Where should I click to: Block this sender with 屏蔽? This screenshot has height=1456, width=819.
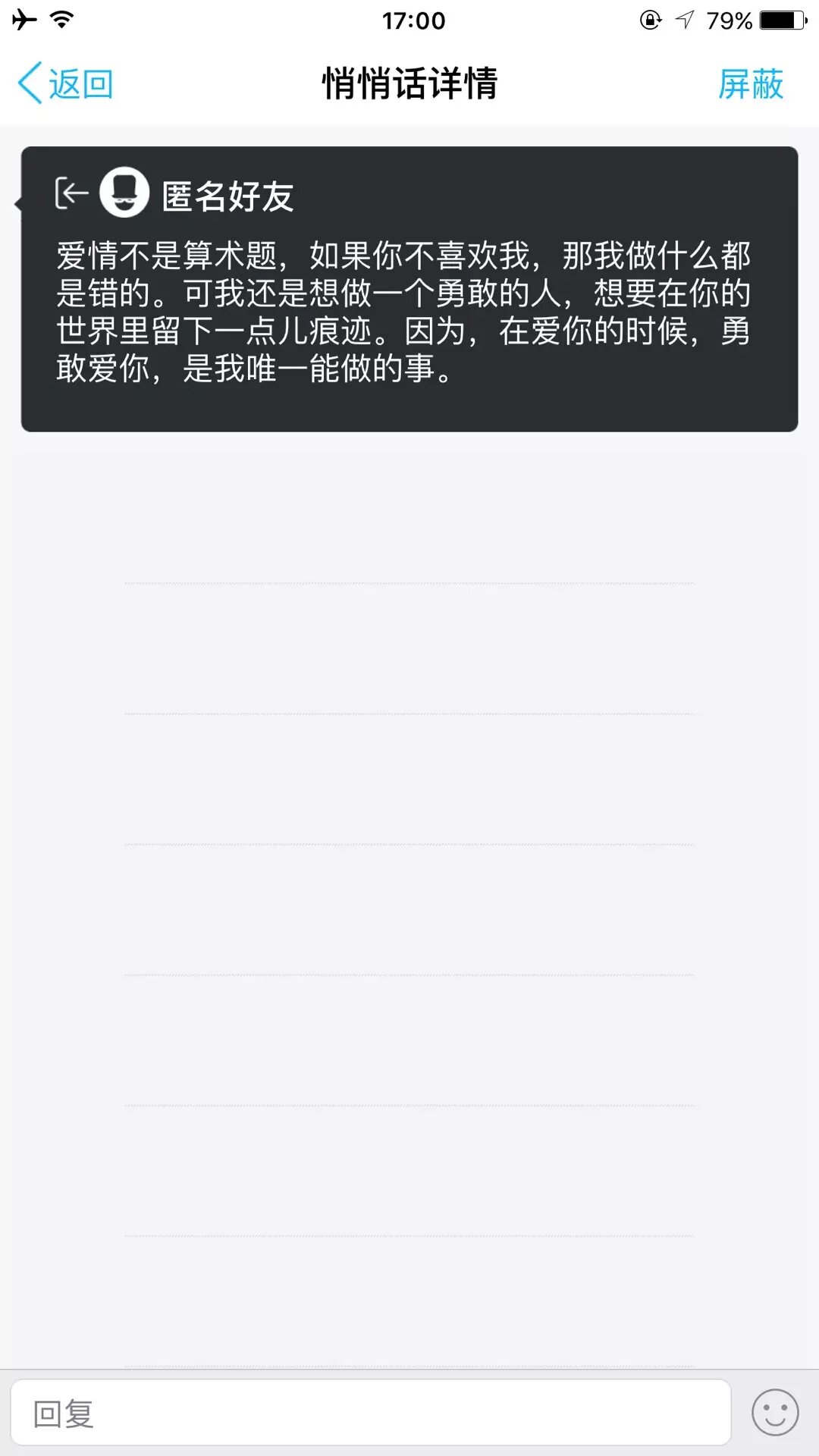point(750,83)
